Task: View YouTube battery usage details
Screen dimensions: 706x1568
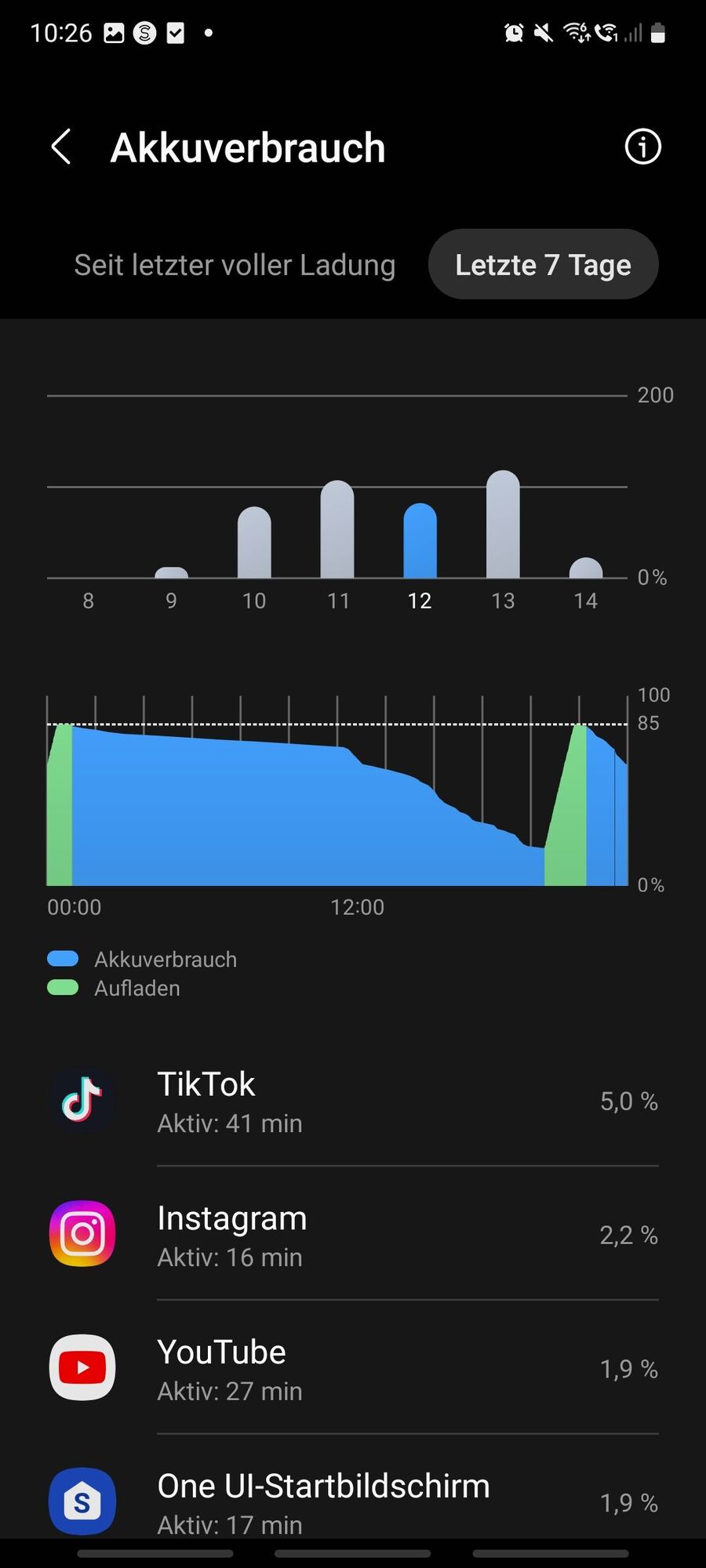Action: pyautogui.click(x=353, y=1369)
